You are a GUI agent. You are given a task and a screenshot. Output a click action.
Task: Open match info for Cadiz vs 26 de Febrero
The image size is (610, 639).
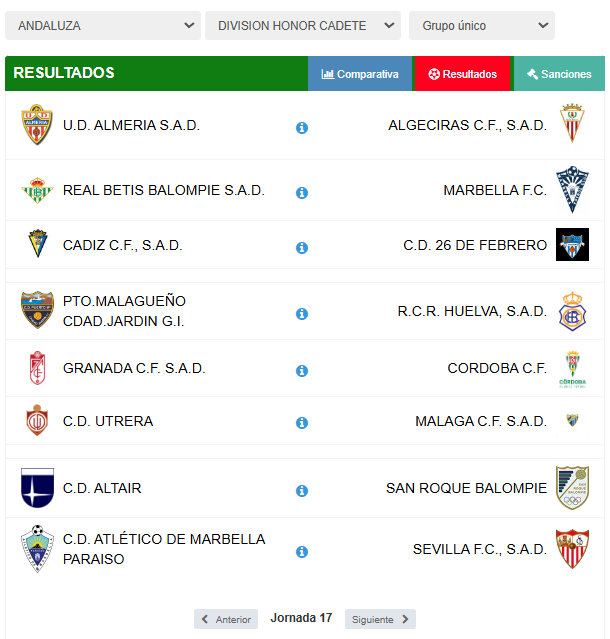tap(302, 248)
